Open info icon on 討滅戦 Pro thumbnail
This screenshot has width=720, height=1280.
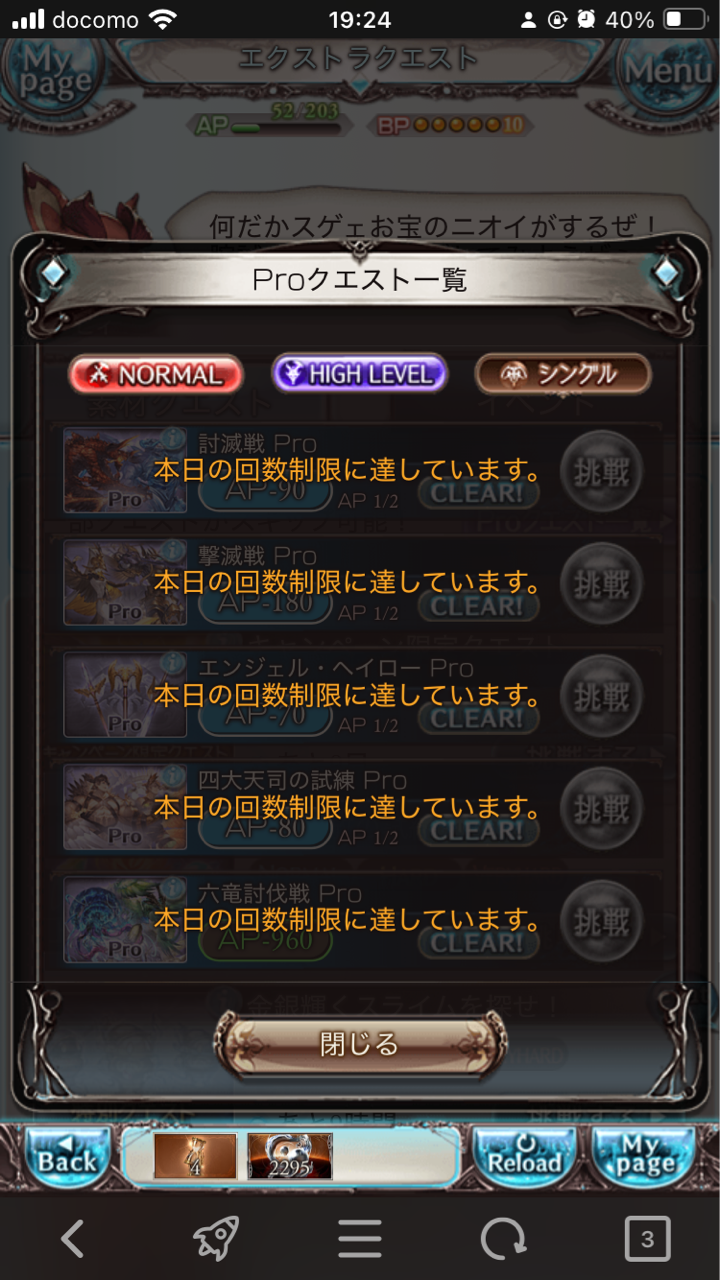pos(176,438)
